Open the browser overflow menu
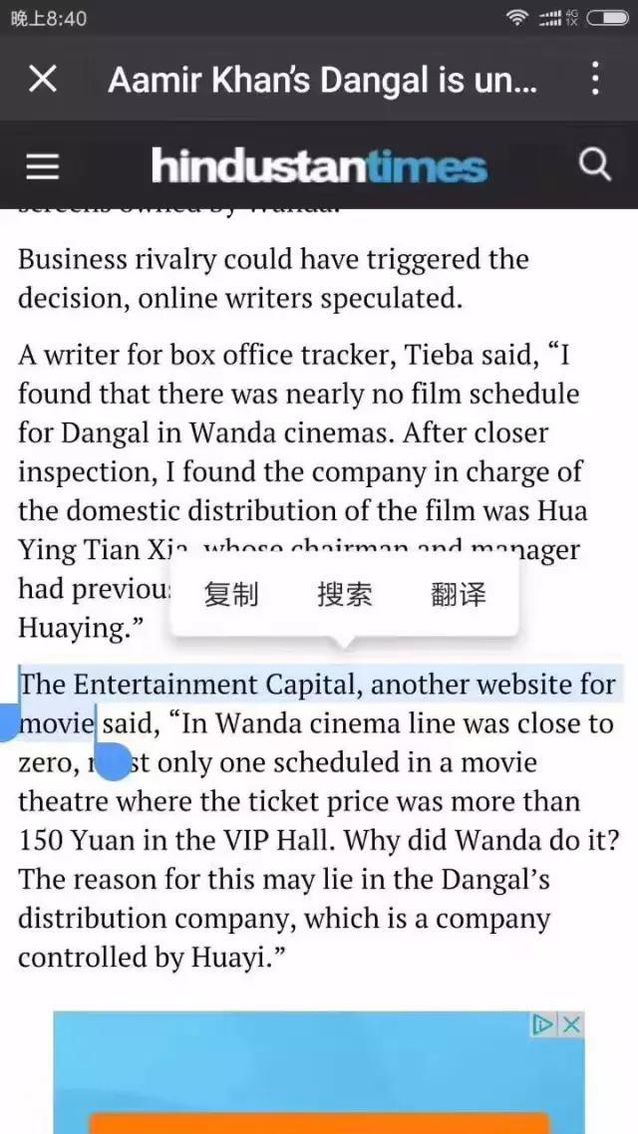 tap(595, 79)
